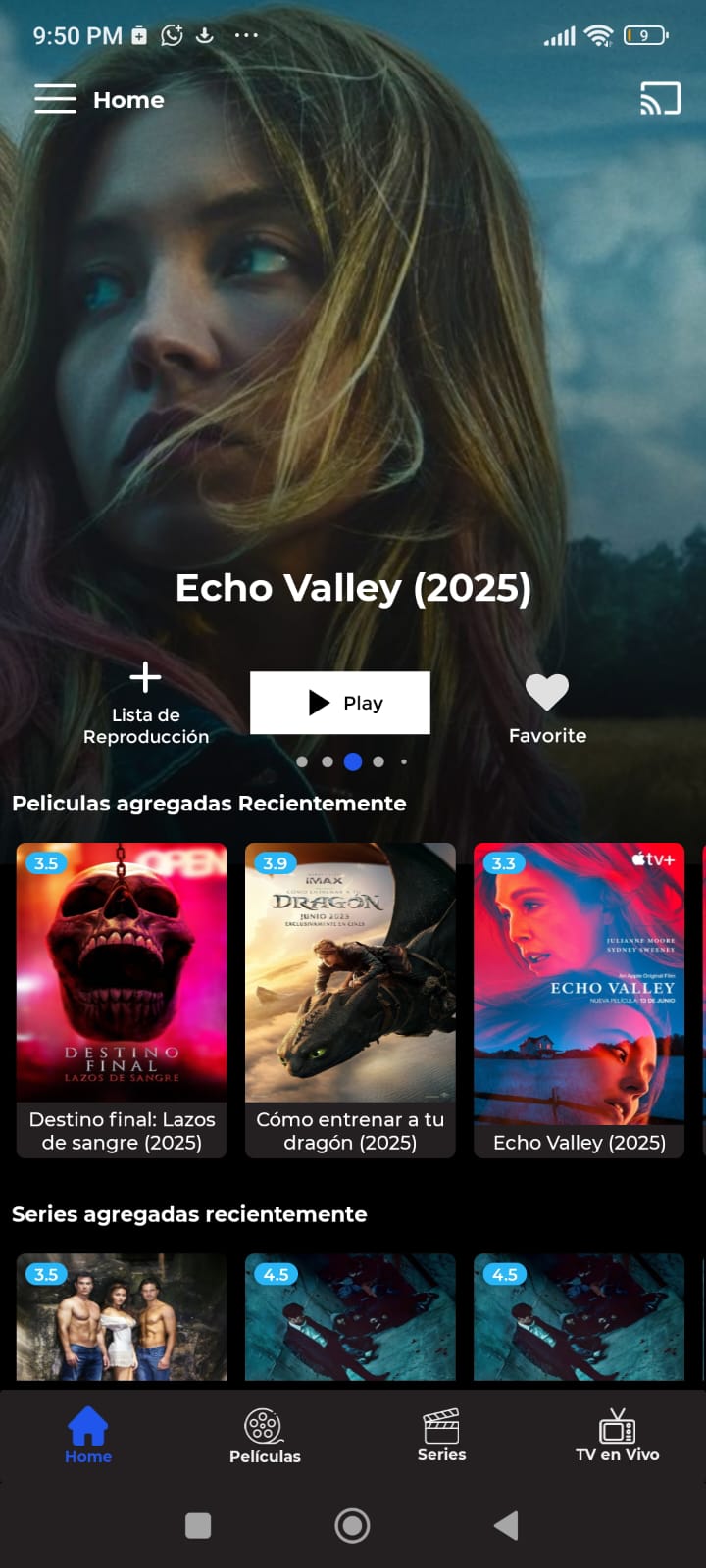This screenshot has width=706, height=1568.
Task: Open Destino final: Lazos de sangre card
Action: coord(122,1000)
